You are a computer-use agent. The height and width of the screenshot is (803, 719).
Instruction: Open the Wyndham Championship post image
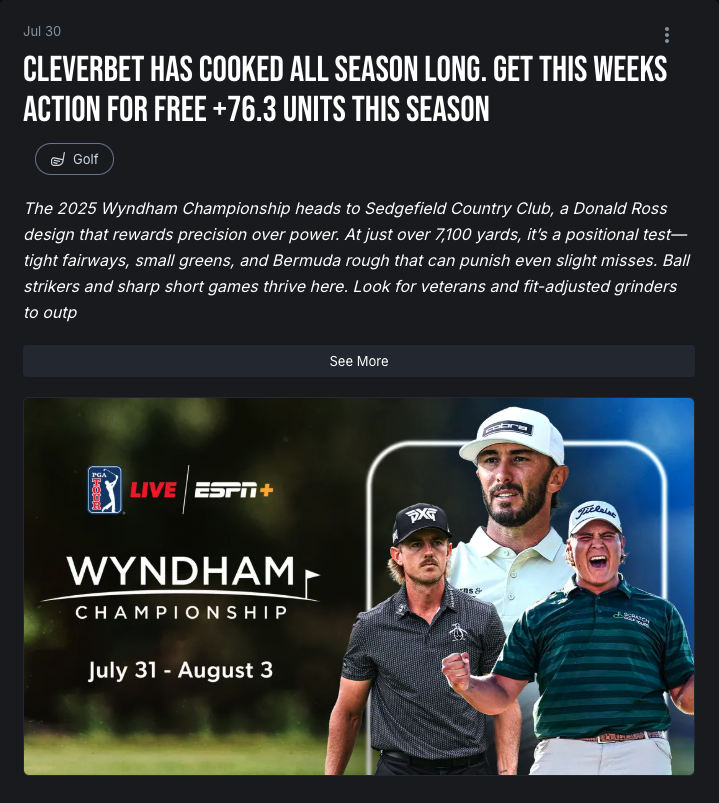(359, 586)
